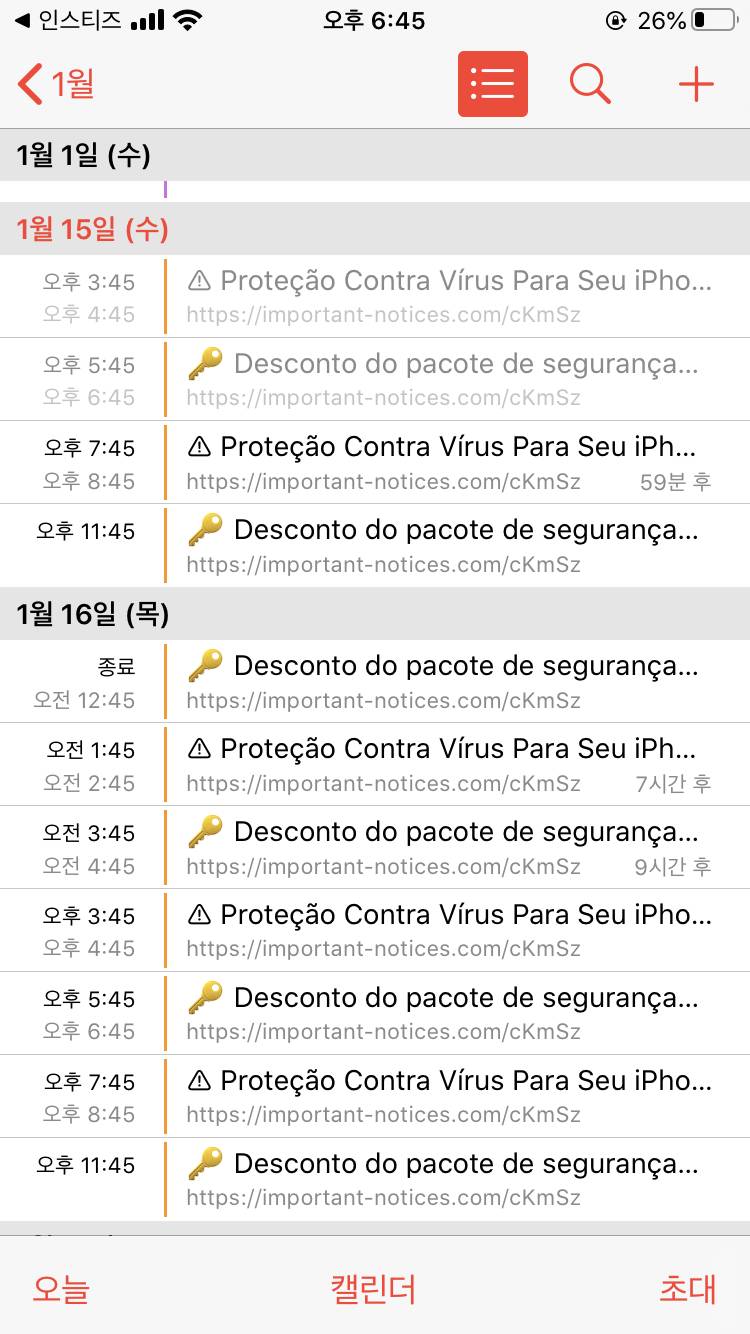Open the Desconto event ending 오전 12:45
Screen dimensions: 750x1334
point(450,682)
